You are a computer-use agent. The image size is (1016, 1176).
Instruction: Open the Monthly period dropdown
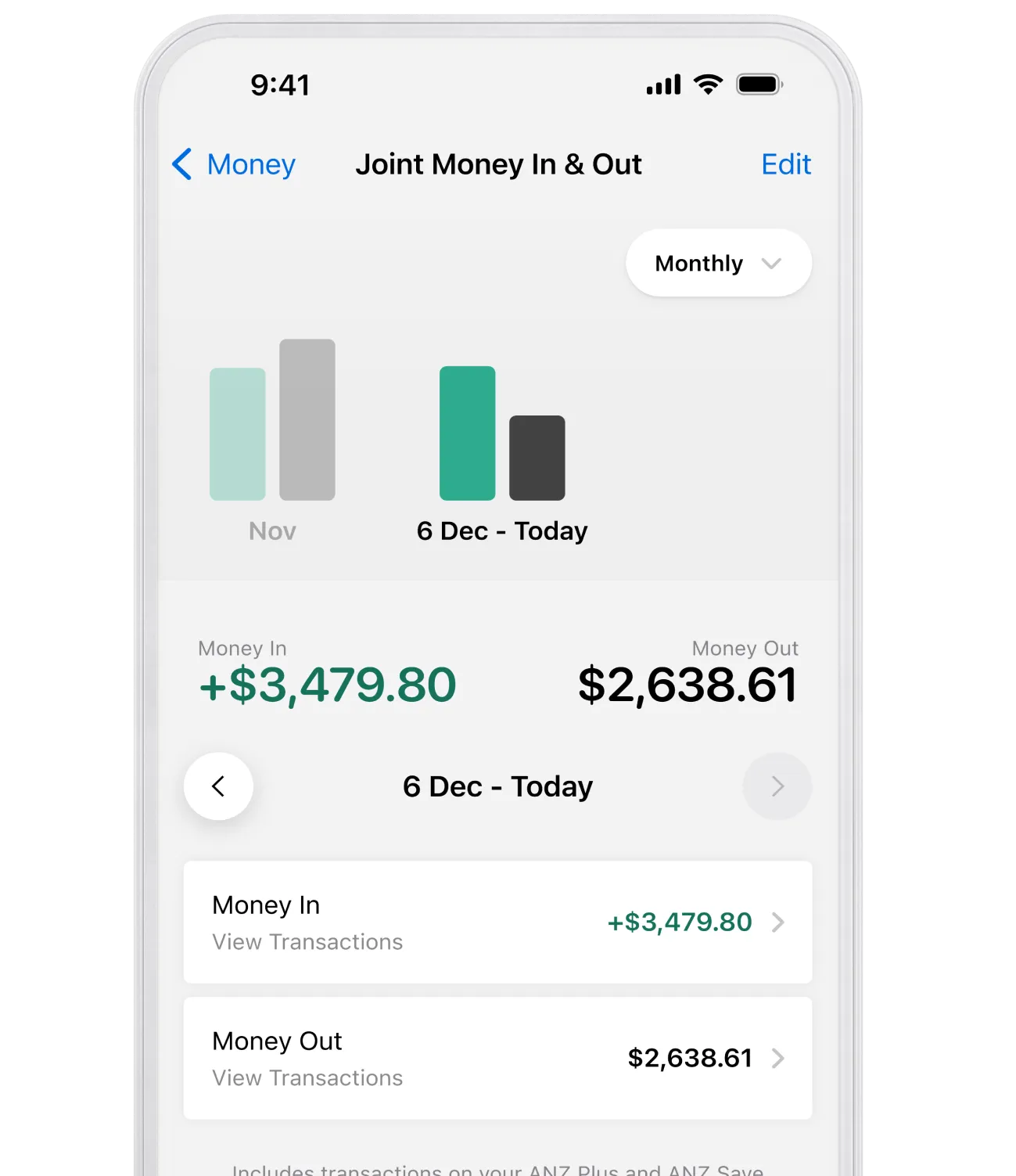tap(718, 263)
